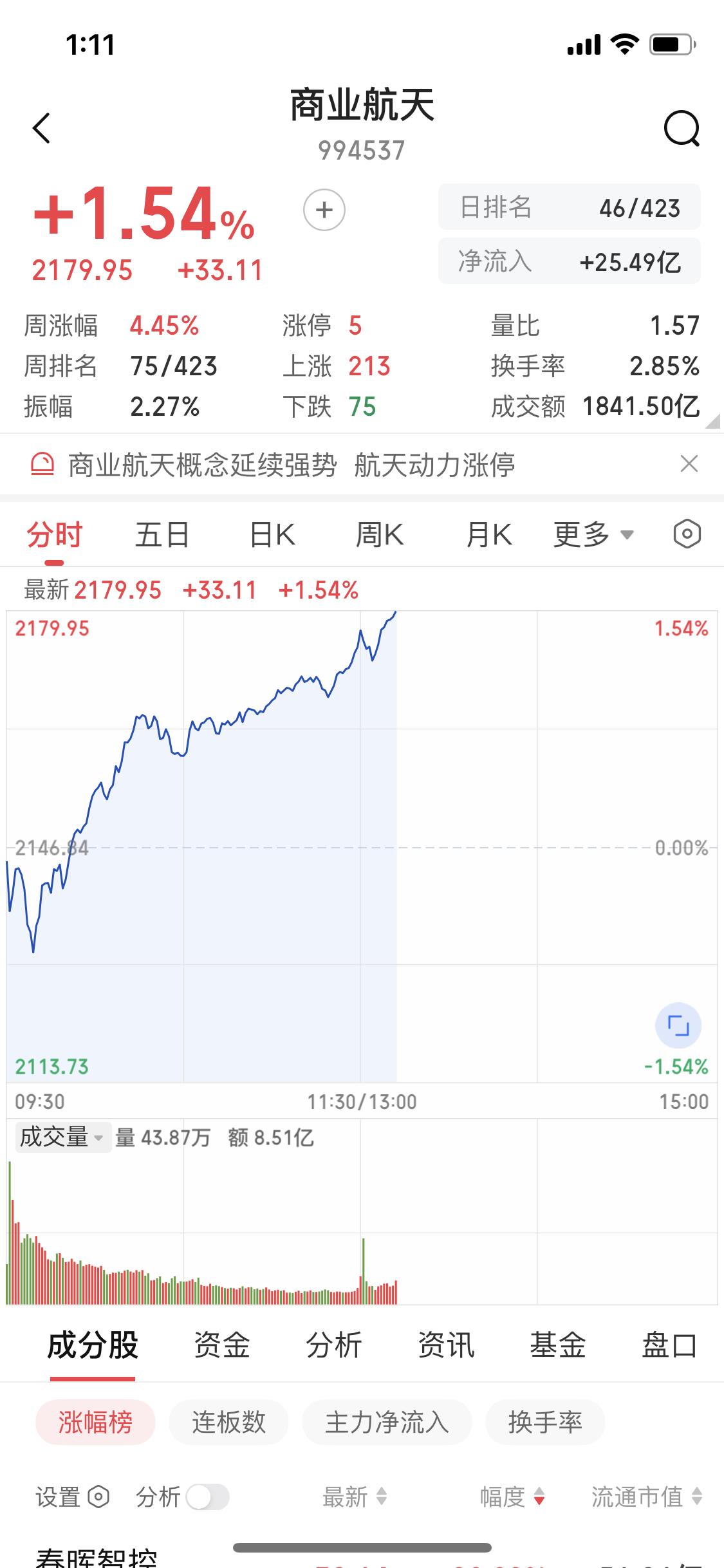Tap the 净流入 +25.49亿 info row
The width and height of the screenshot is (724, 1568).
pos(570,261)
